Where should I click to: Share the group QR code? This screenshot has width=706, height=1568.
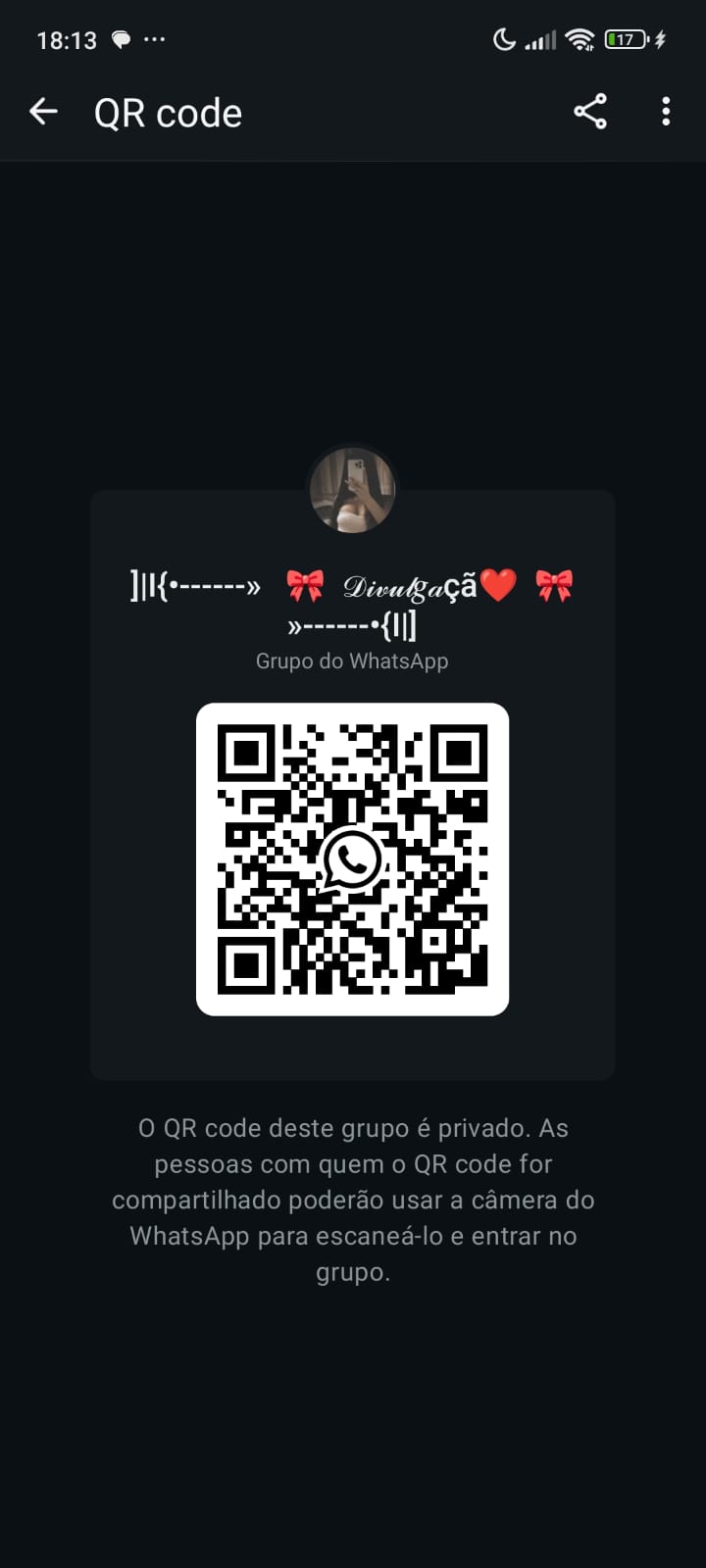(590, 112)
